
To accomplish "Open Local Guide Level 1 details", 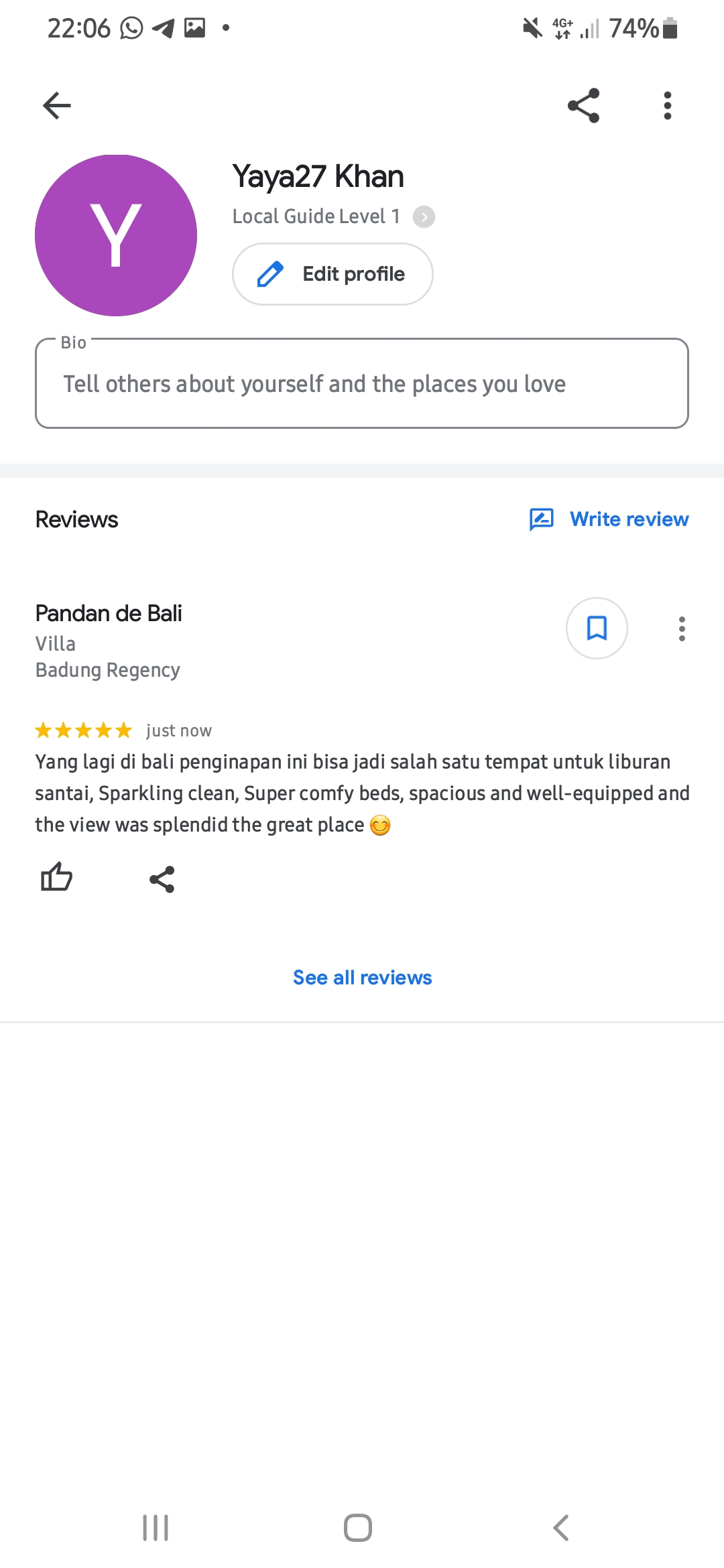I will point(423,216).
